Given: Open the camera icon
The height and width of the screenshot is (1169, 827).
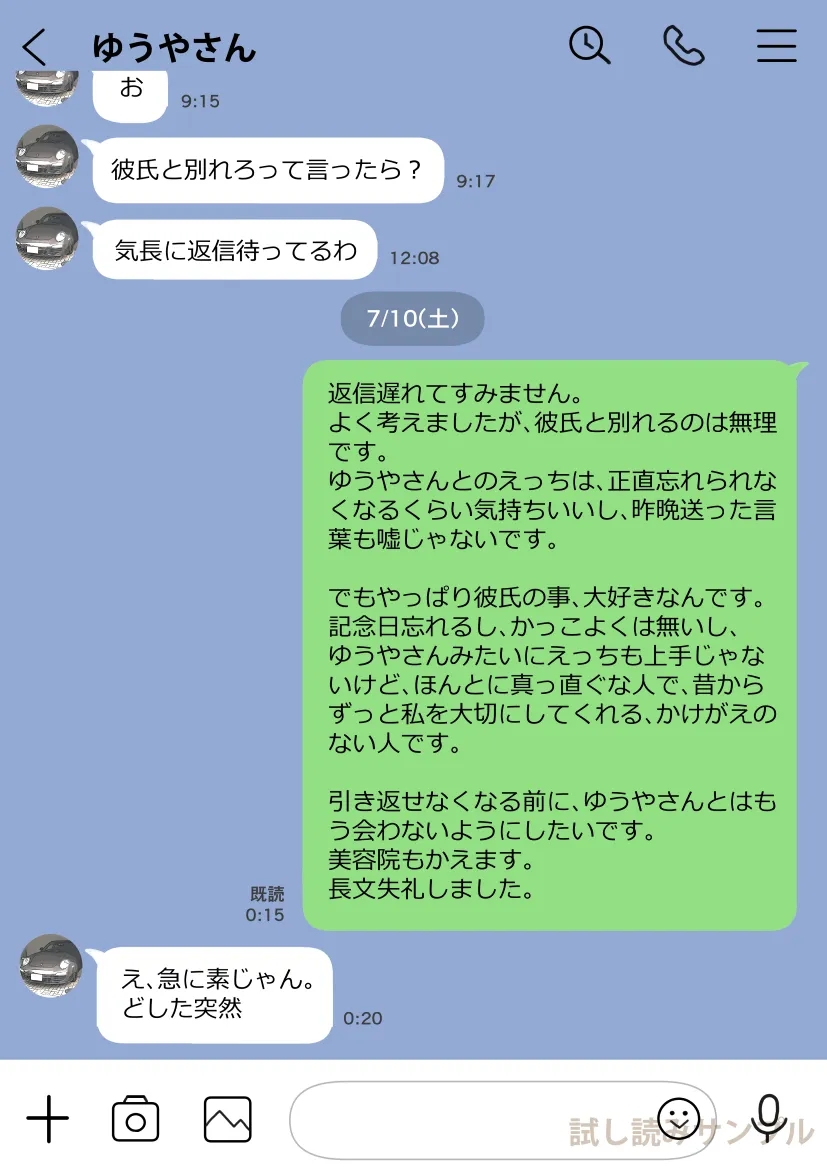Looking at the screenshot, I should click(x=137, y=1121).
